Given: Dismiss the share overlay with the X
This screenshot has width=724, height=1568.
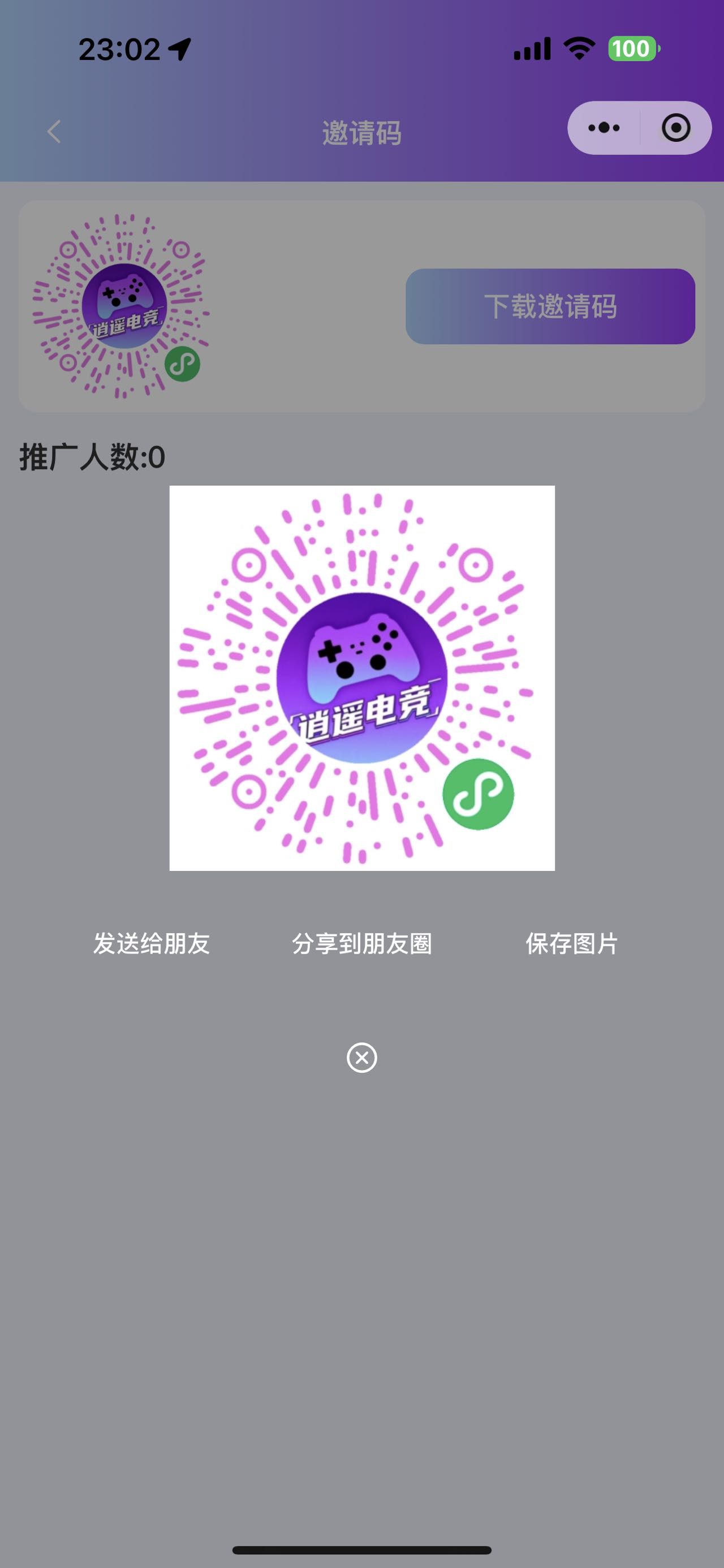Looking at the screenshot, I should pyautogui.click(x=361, y=1058).
